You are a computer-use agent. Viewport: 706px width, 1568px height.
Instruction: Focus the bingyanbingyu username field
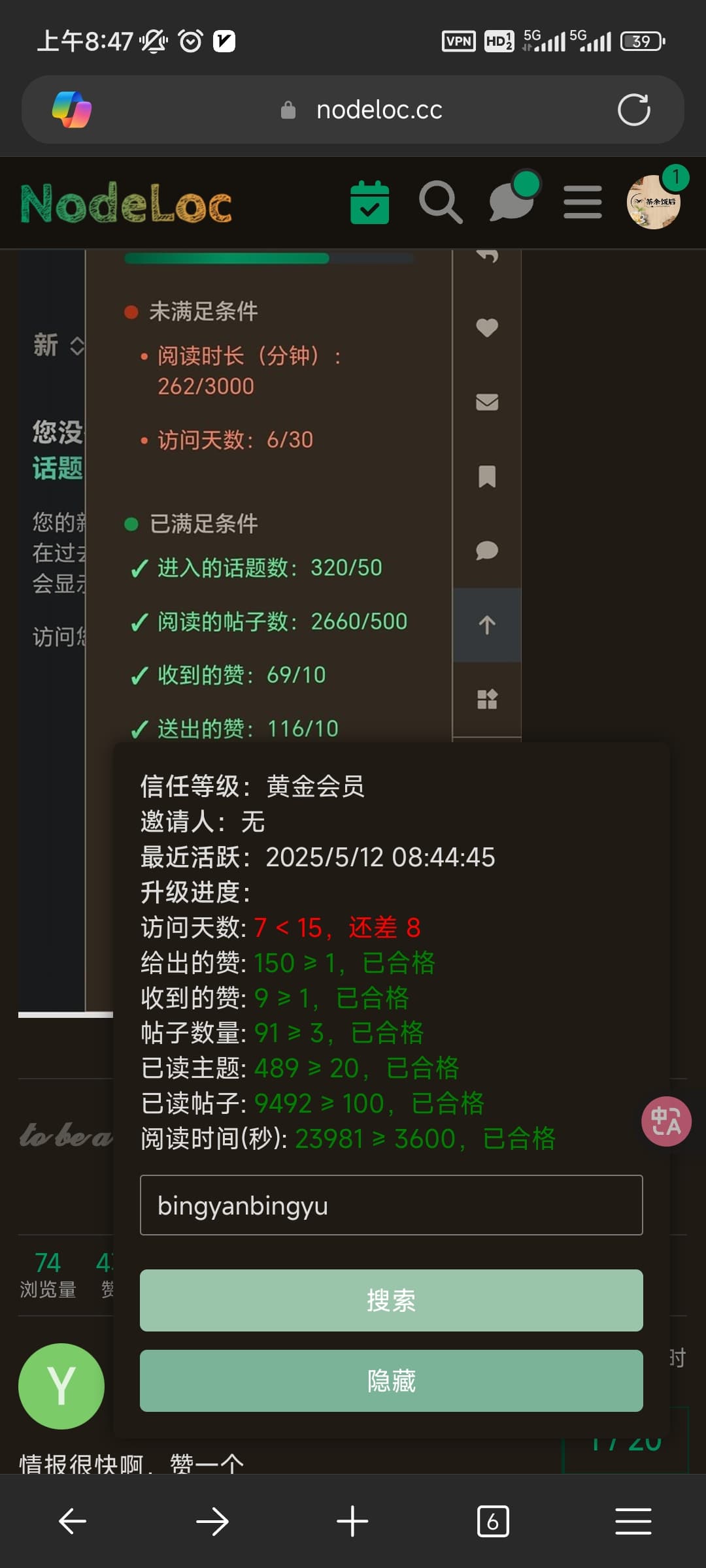391,1205
